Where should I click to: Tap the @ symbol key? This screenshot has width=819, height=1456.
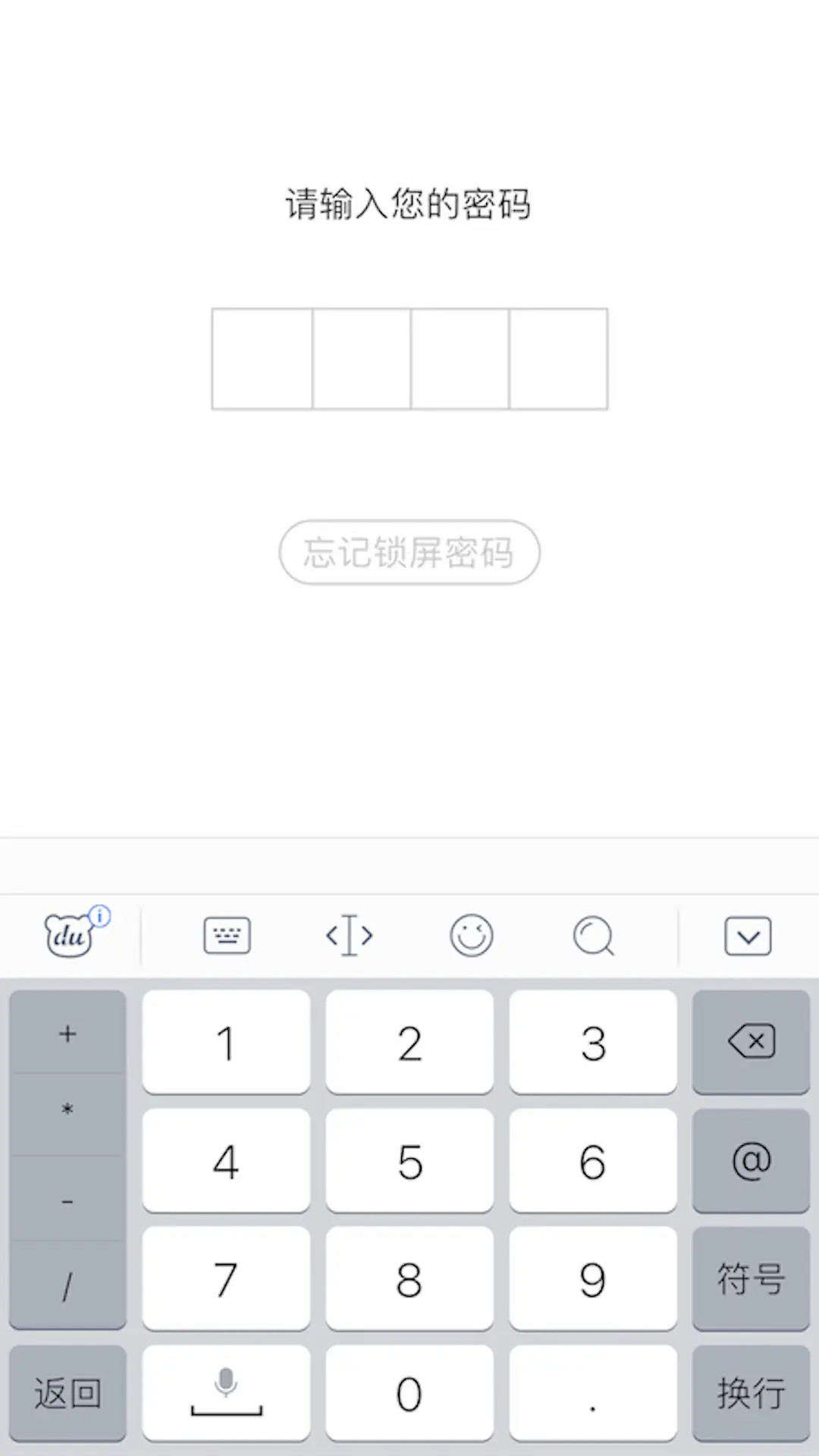click(751, 1160)
